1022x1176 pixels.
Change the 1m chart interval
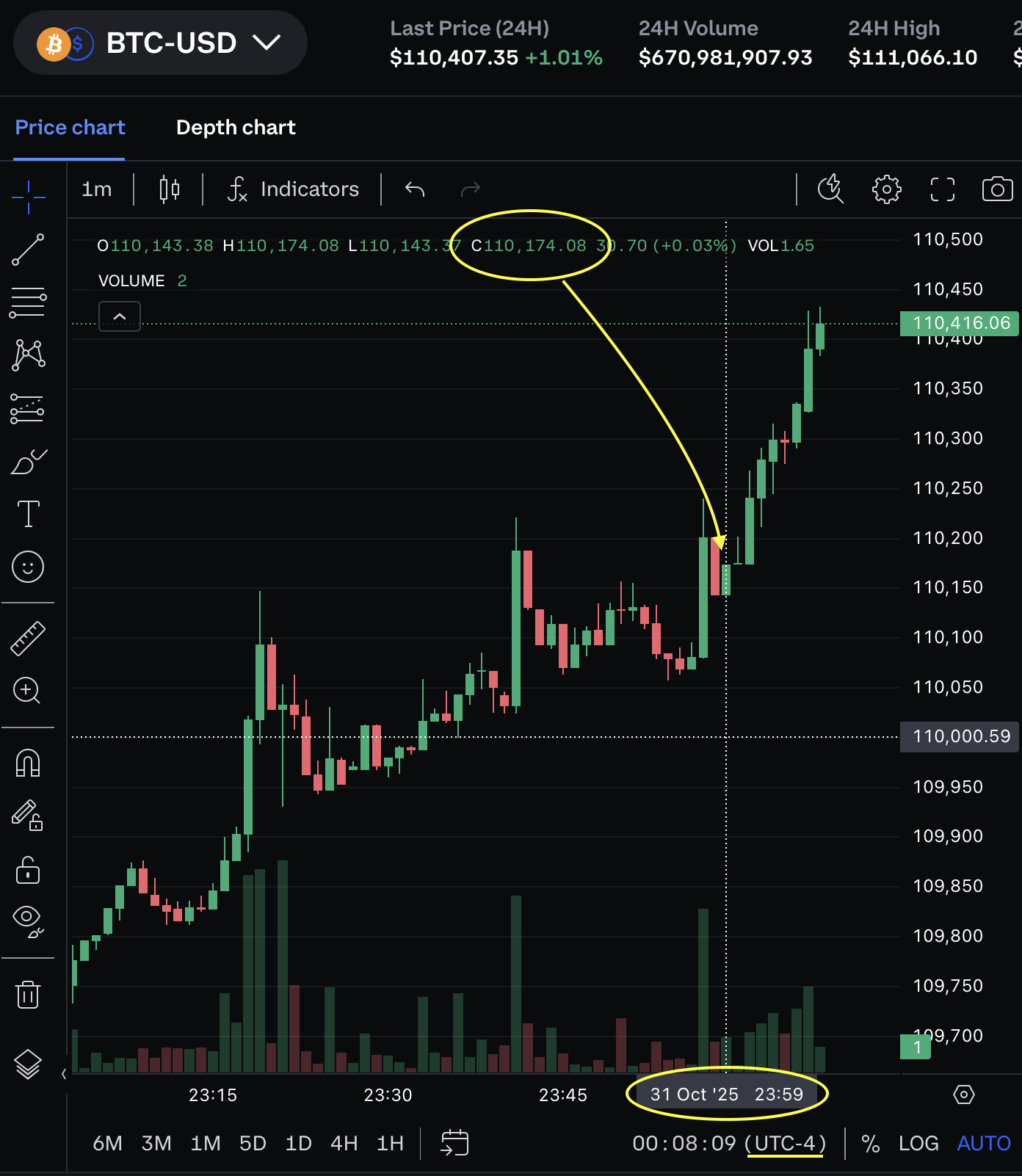(x=96, y=189)
